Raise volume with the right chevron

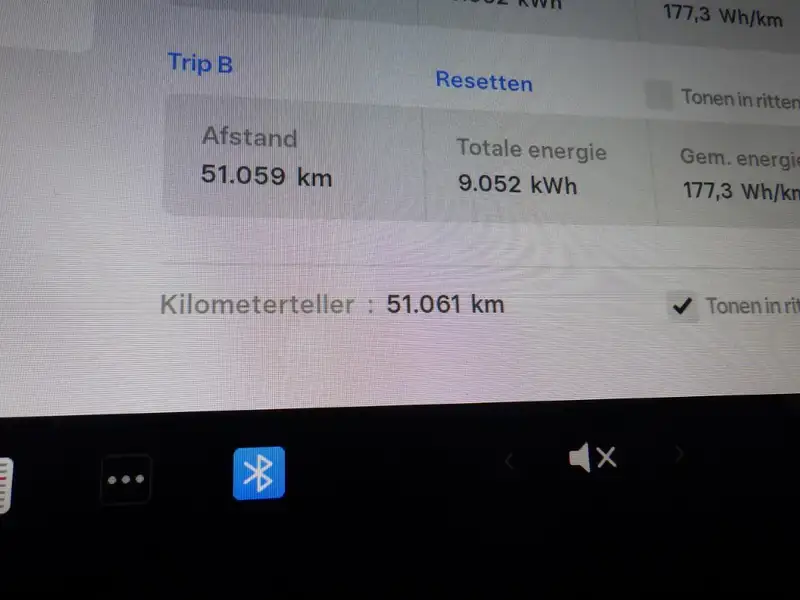[x=680, y=455]
